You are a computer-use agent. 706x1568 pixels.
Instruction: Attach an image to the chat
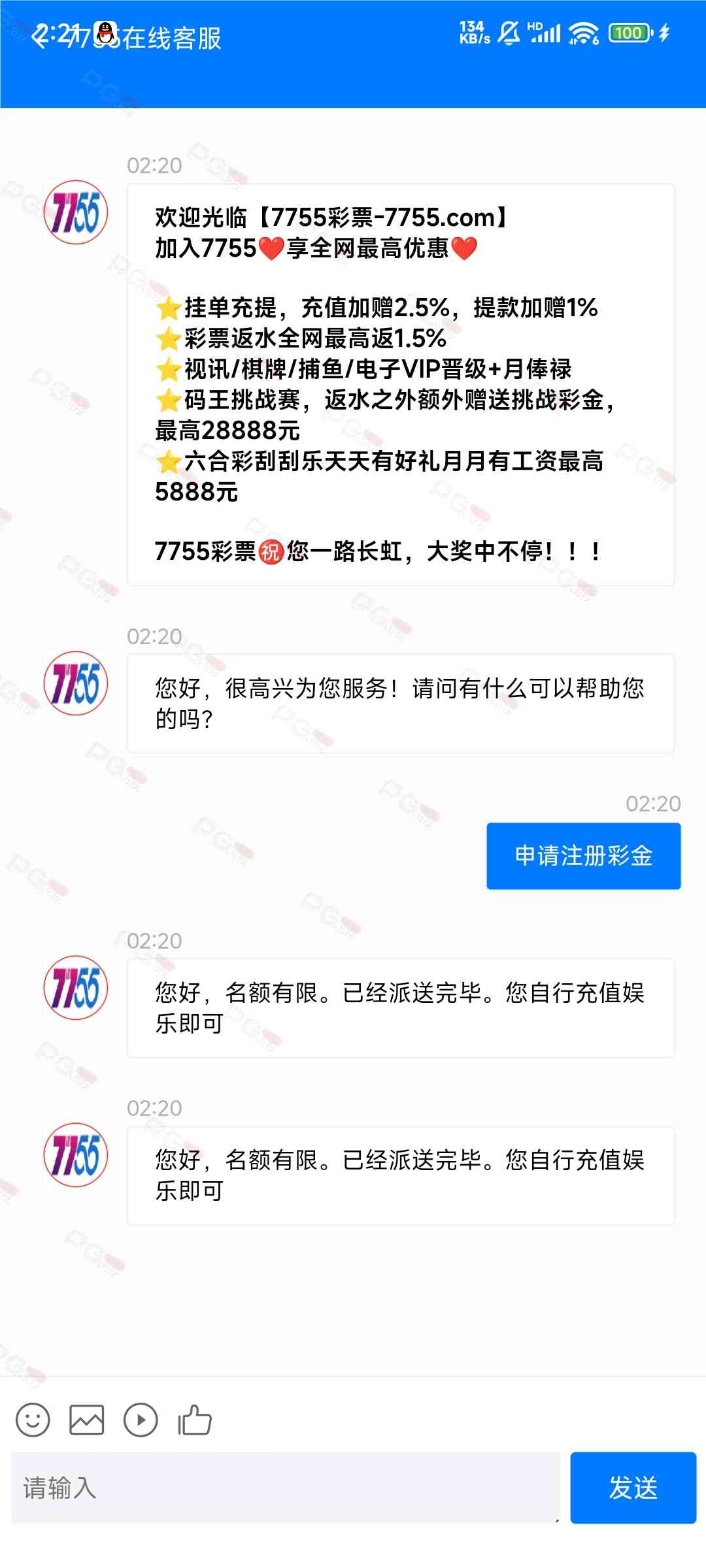click(87, 1420)
